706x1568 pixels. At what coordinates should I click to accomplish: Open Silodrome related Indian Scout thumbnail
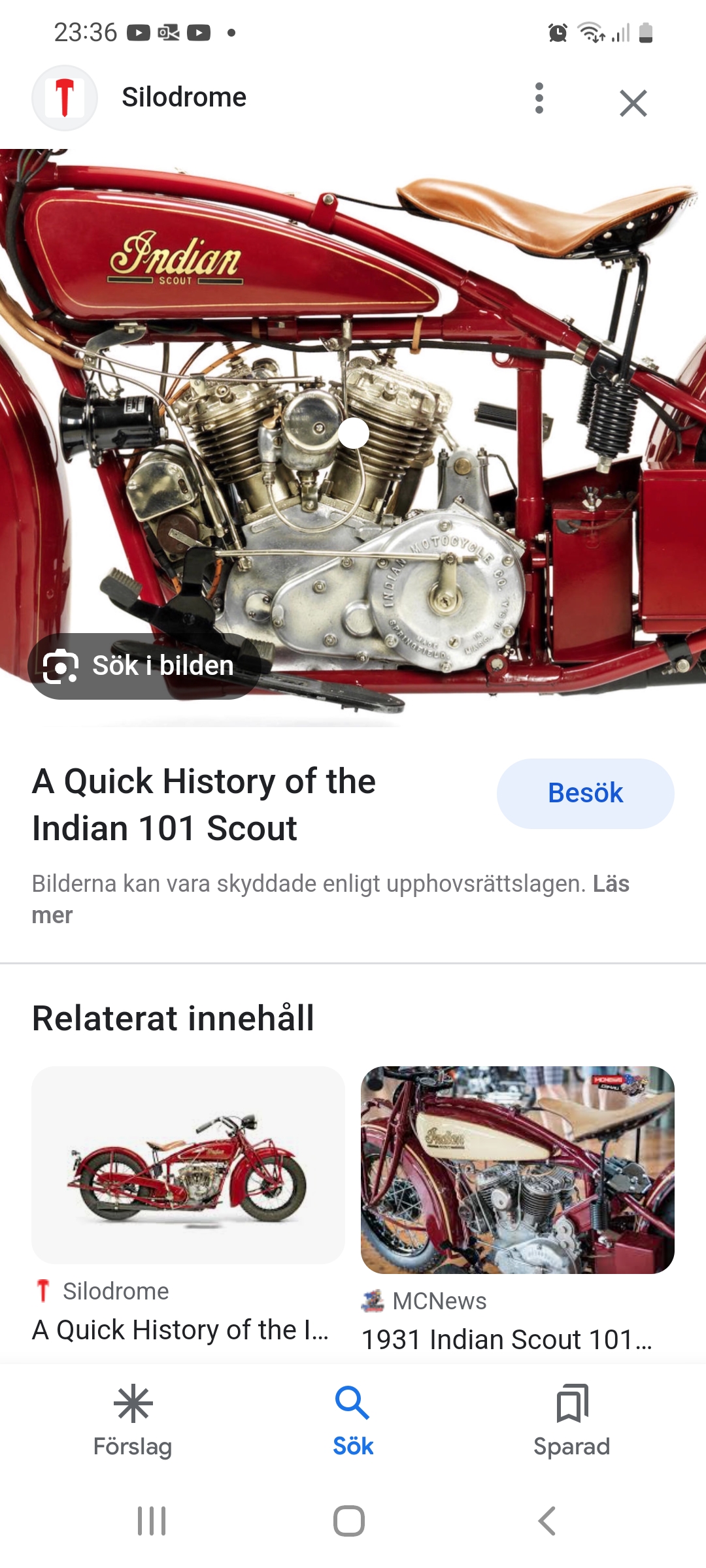pyautogui.click(x=188, y=1164)
